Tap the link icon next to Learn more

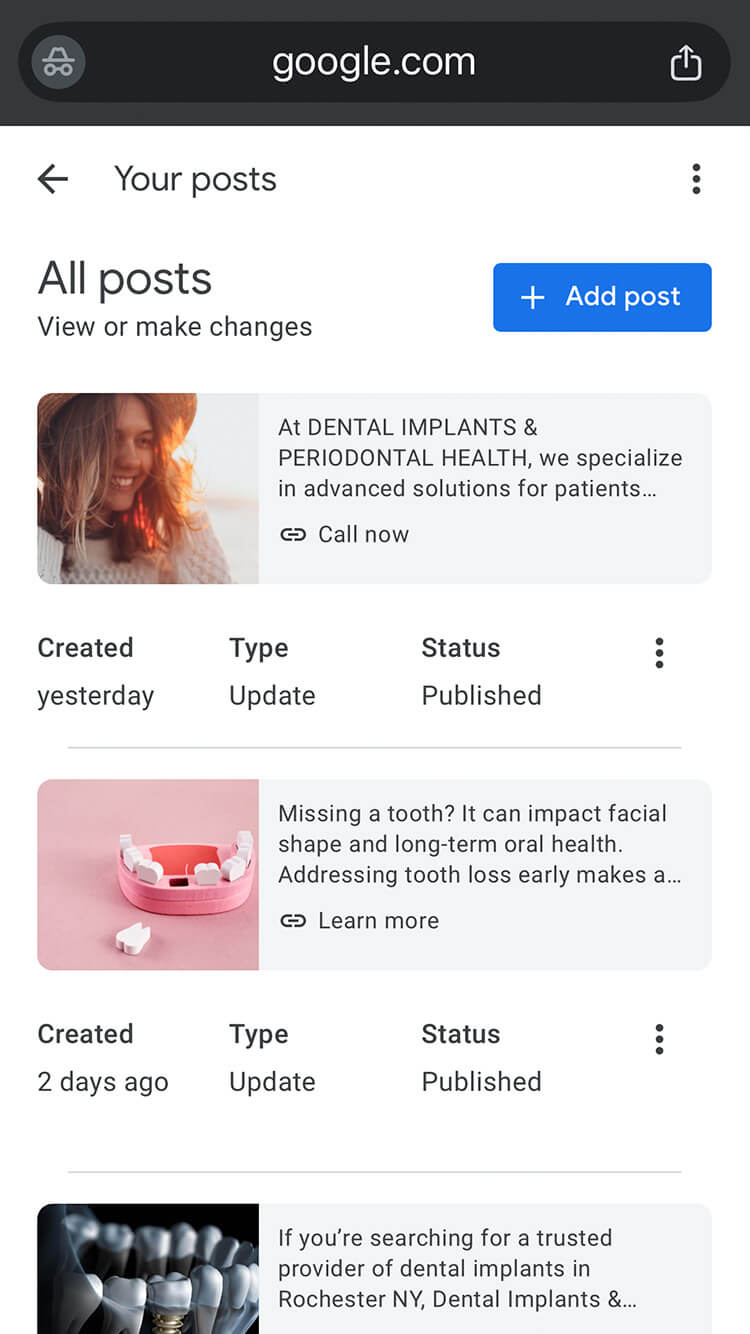pos(293,920)
